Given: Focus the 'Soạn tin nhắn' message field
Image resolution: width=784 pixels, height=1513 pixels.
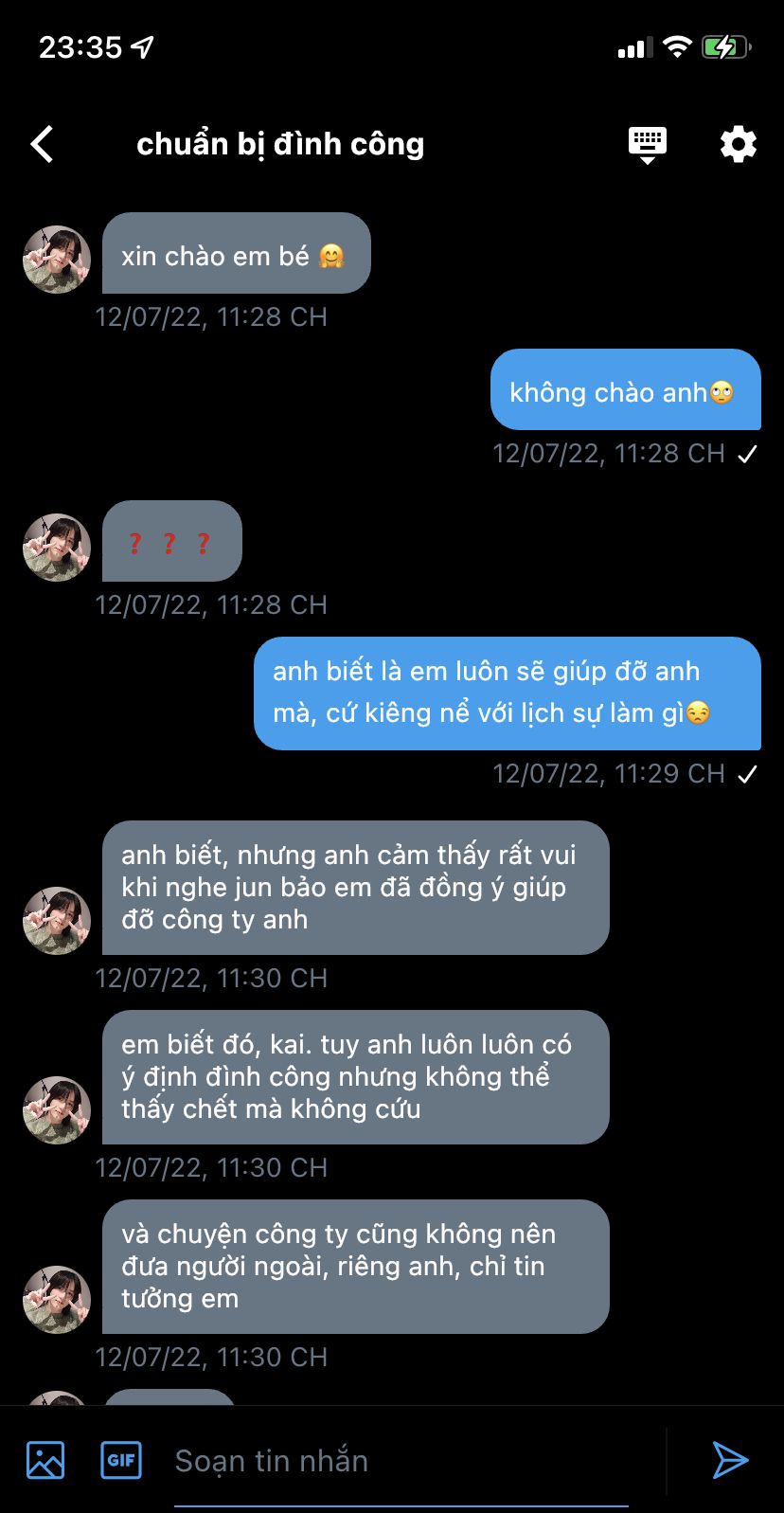Looking at the screenshot, I should click(401, 1461).
